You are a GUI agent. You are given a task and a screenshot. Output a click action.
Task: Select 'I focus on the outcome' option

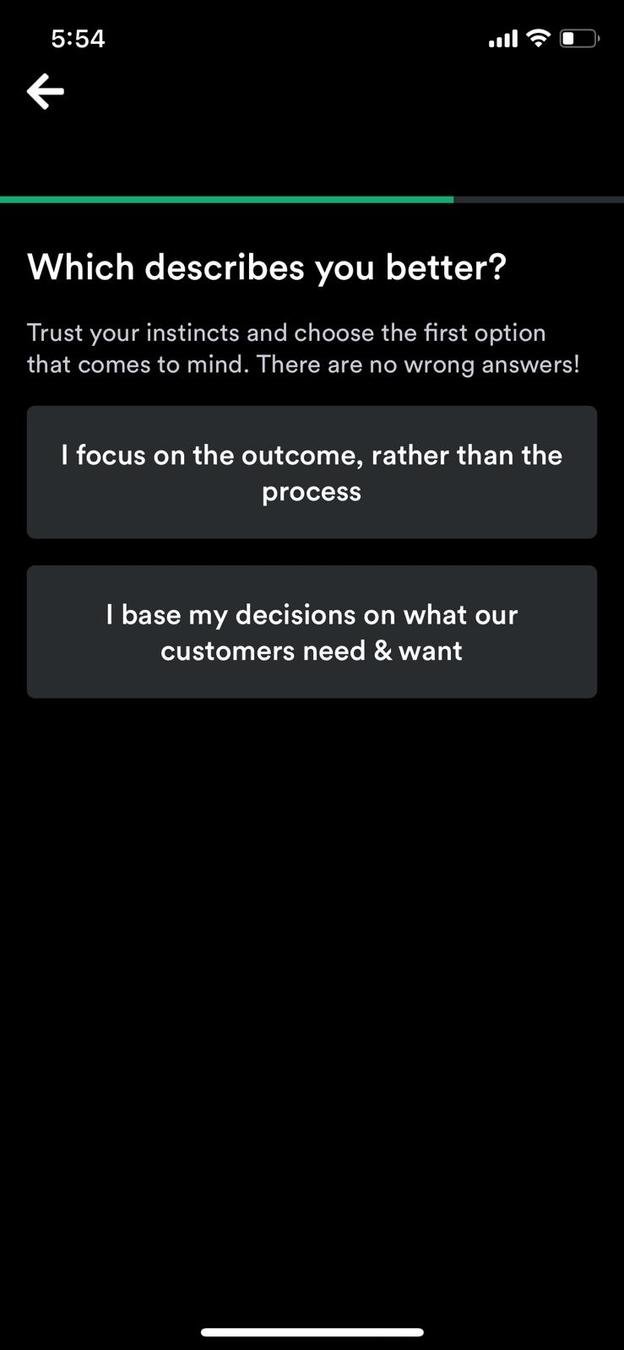[312, 472]
